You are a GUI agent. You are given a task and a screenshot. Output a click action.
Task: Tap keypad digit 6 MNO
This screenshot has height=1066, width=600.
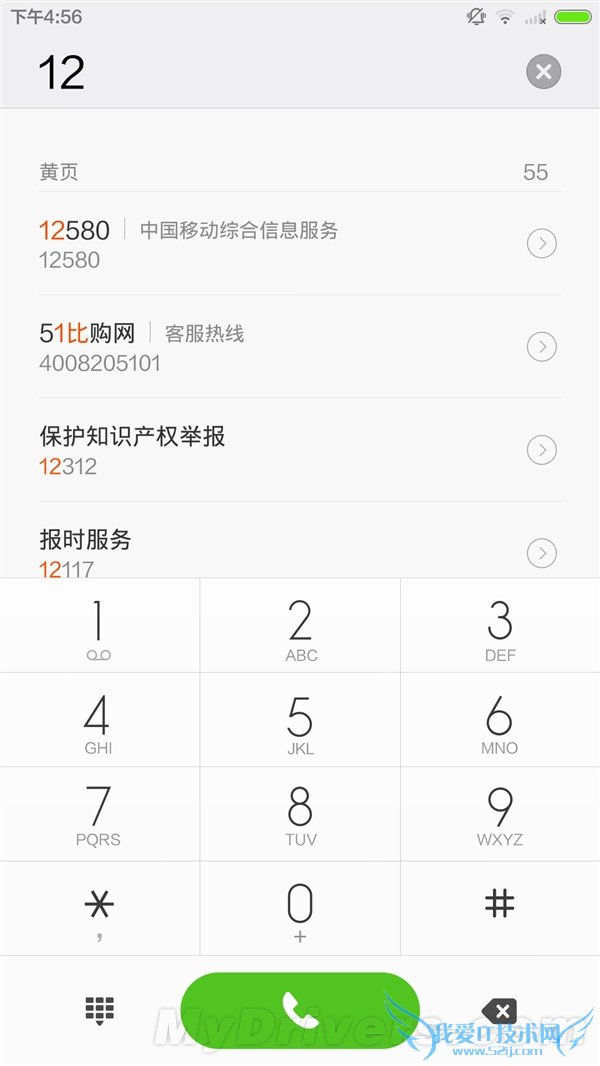click(499, 720)
